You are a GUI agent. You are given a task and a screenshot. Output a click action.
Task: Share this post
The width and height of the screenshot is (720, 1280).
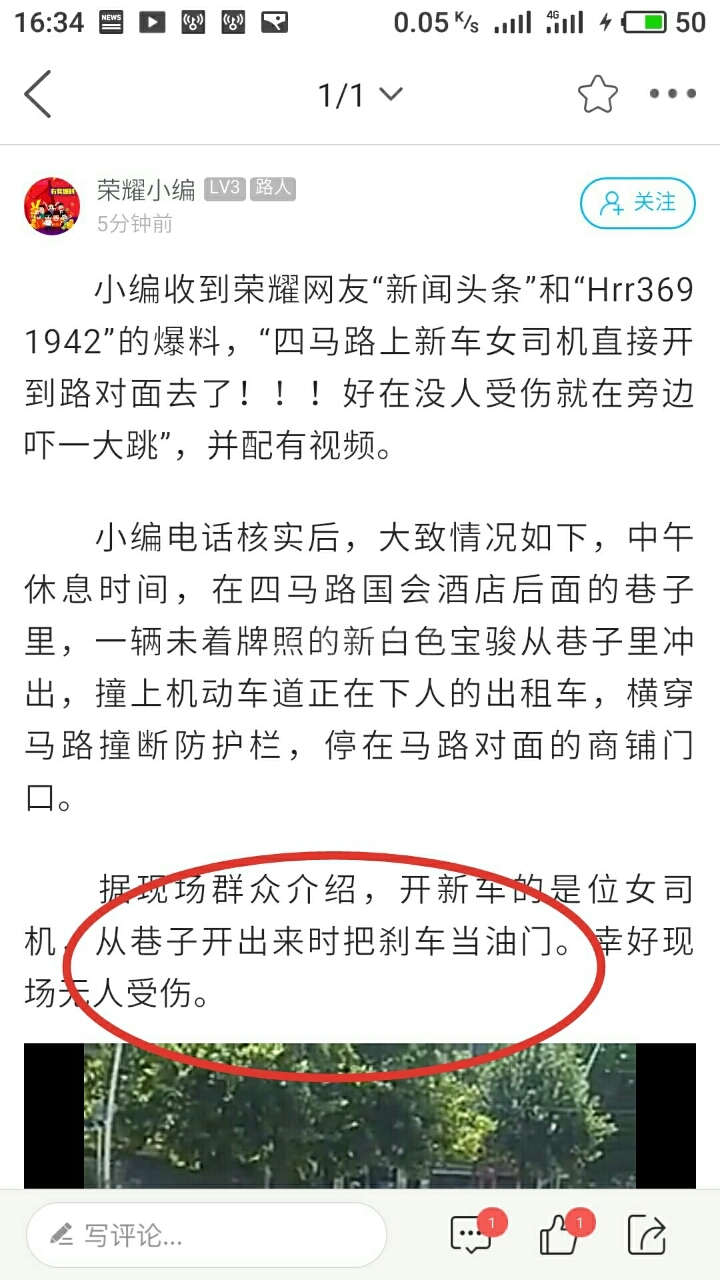click(647, 1236)
